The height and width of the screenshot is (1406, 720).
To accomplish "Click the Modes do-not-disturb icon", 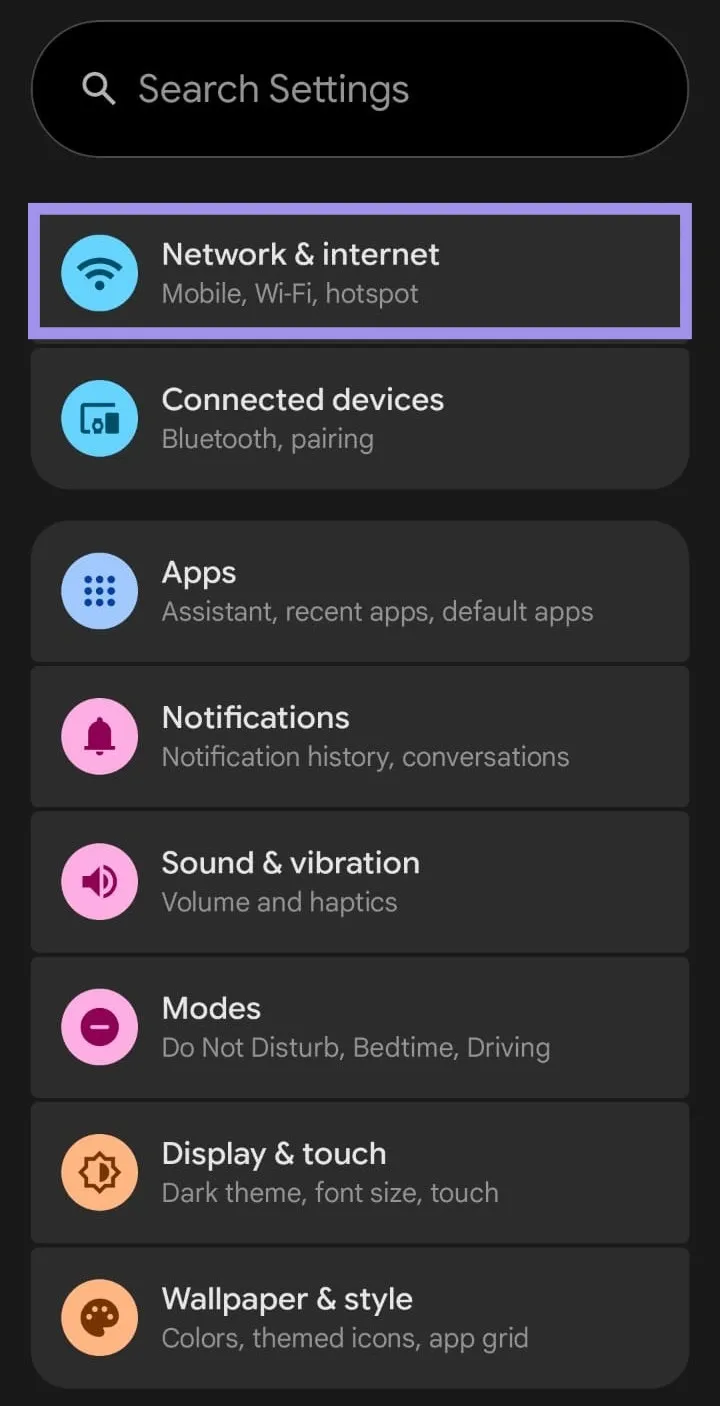I will pyautogui.click(x=99, y=1026).
